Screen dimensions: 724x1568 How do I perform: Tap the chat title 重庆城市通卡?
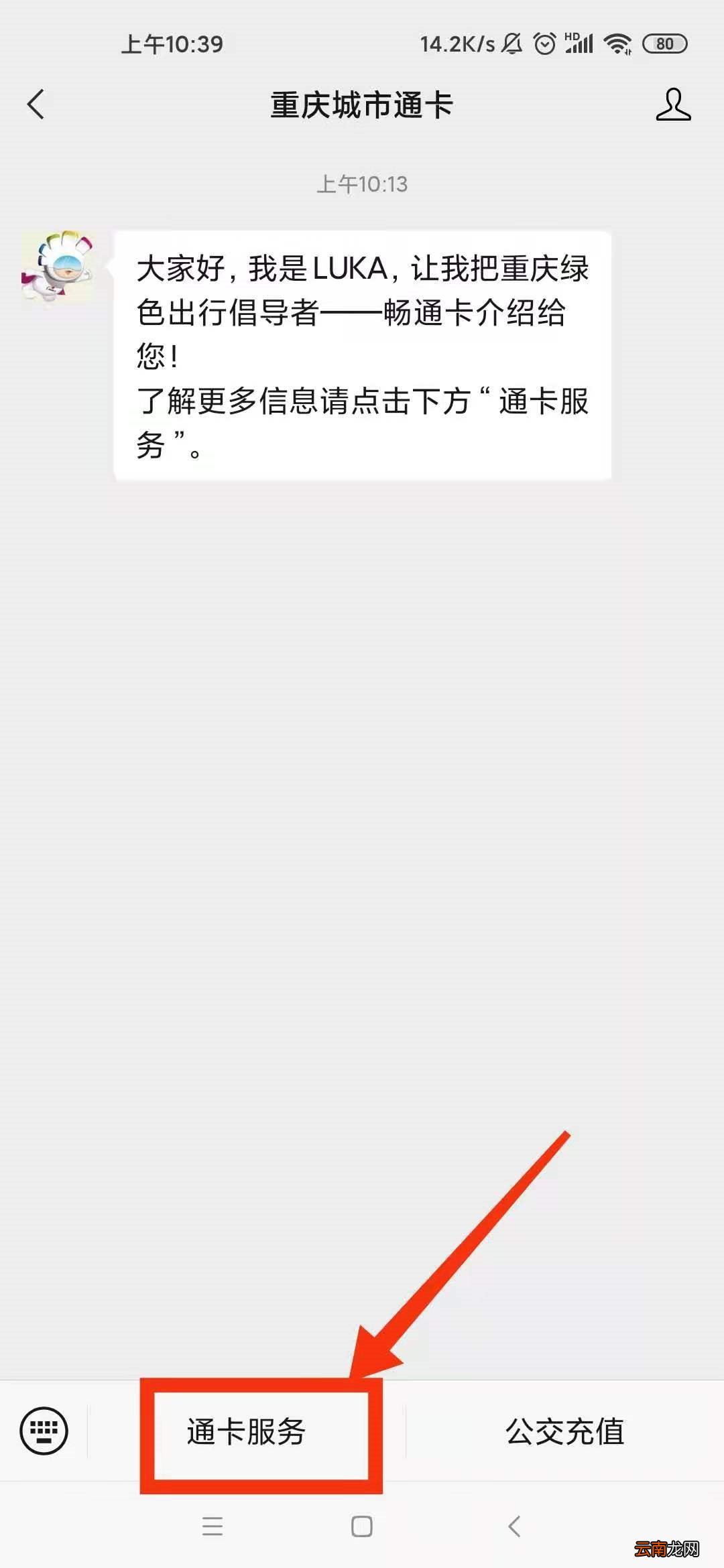362,104
